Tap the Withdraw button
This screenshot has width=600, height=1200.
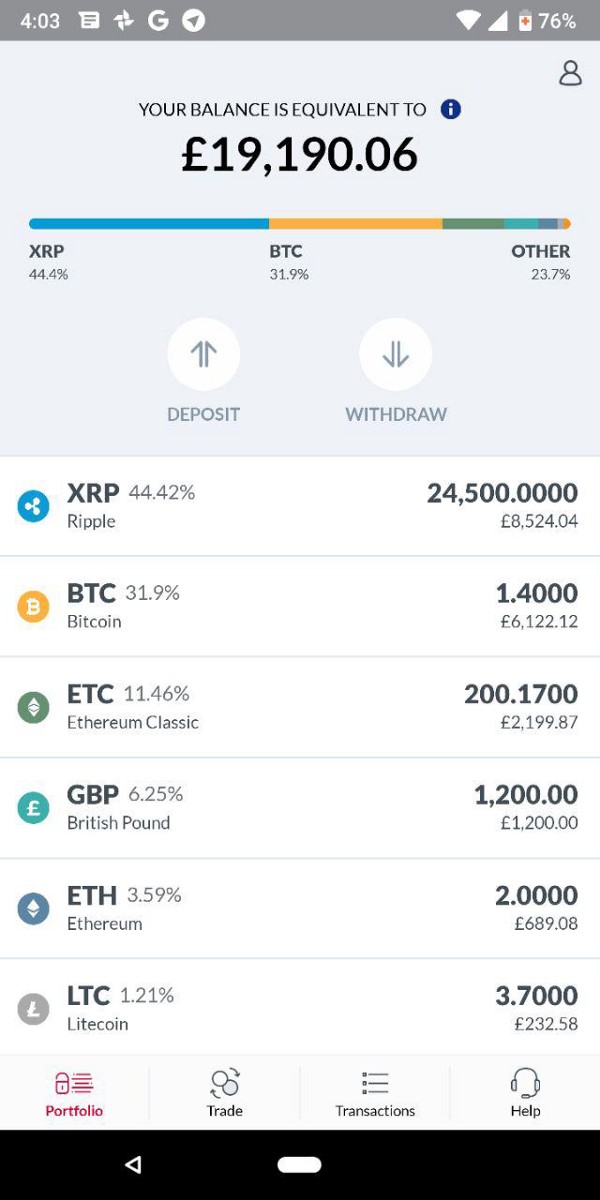(x=396, y=355)
